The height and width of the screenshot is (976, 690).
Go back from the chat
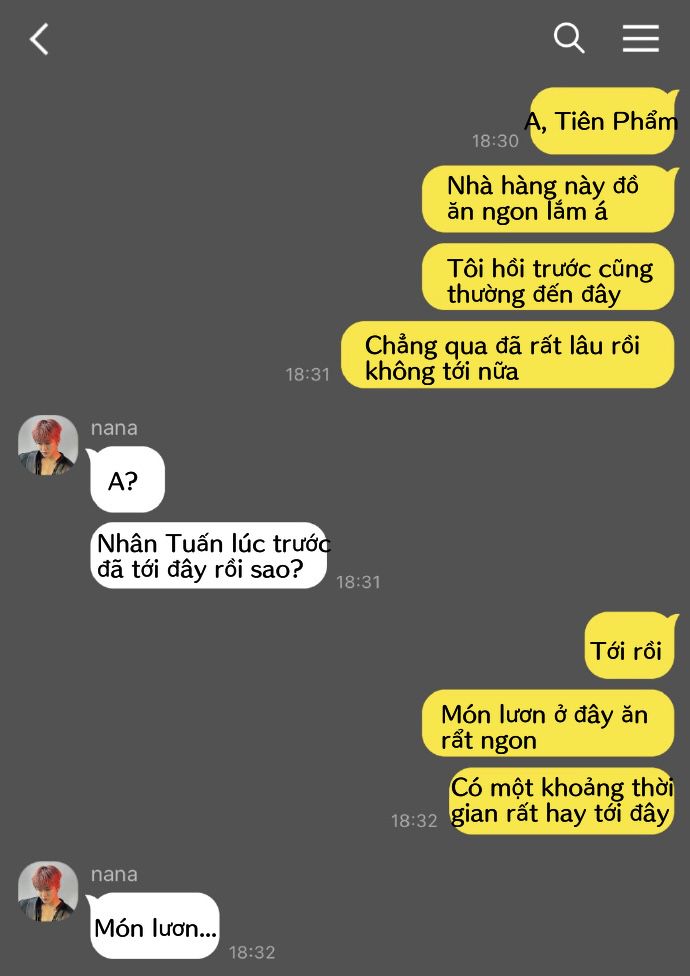point(39,39)
